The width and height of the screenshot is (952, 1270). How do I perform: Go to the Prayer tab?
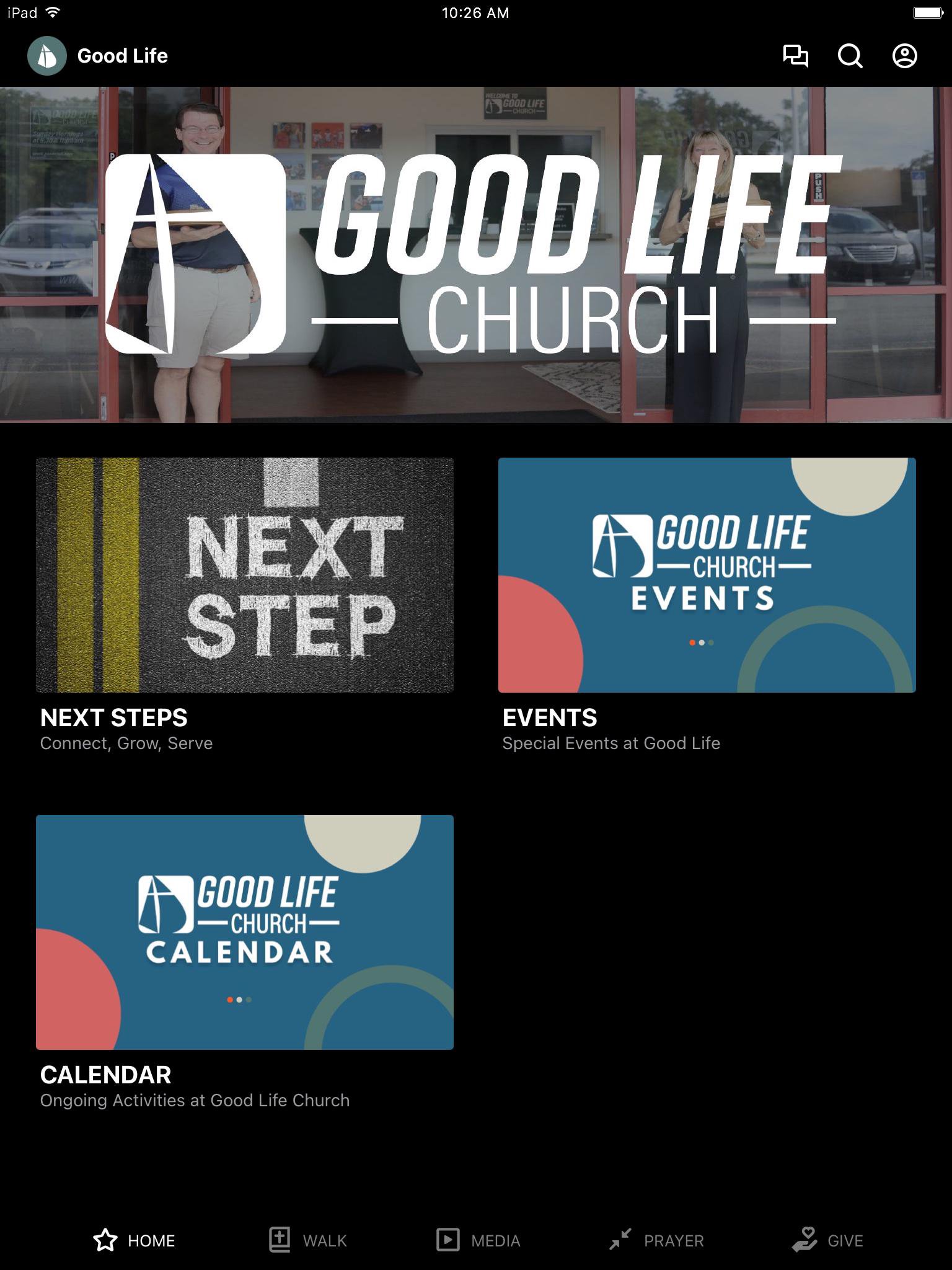[656, 1240]
